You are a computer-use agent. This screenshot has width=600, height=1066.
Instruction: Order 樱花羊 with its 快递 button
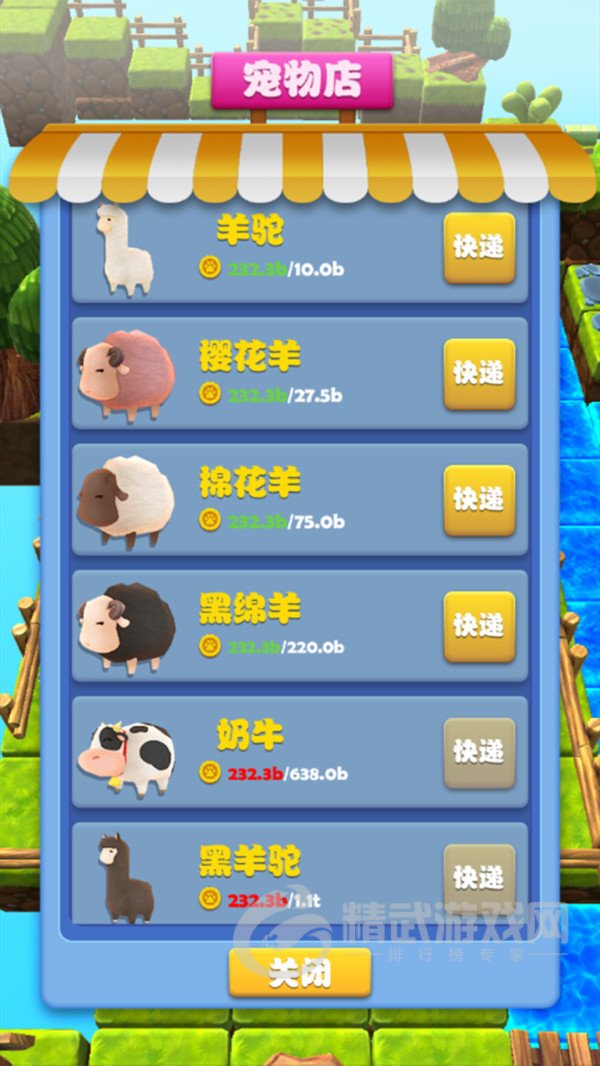pyautogui.click(x=479, y=373)
